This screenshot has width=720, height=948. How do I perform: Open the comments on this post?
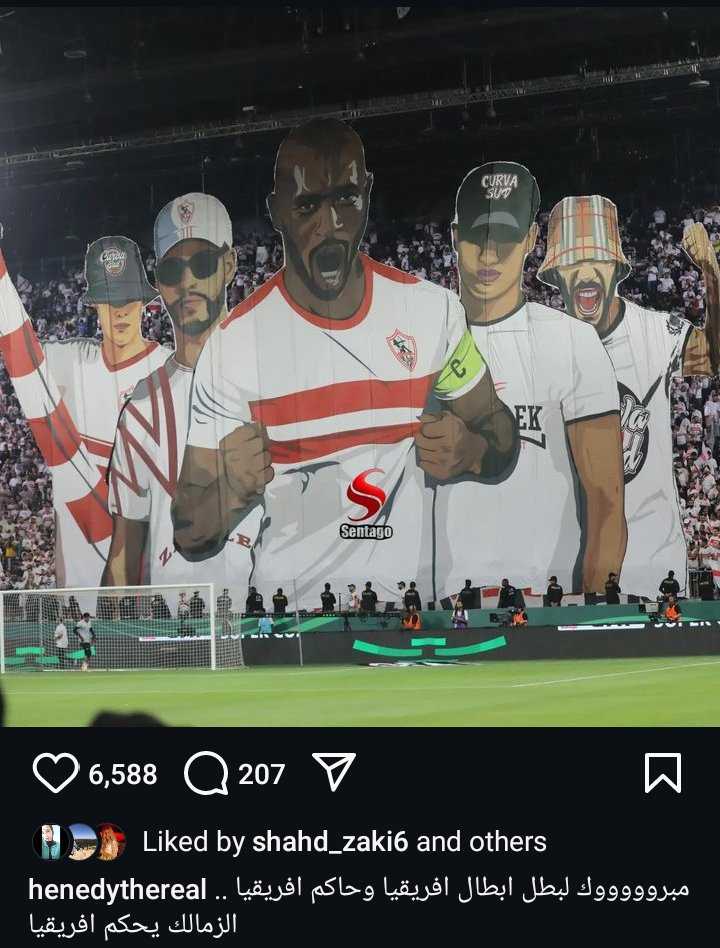pos(207,773)
